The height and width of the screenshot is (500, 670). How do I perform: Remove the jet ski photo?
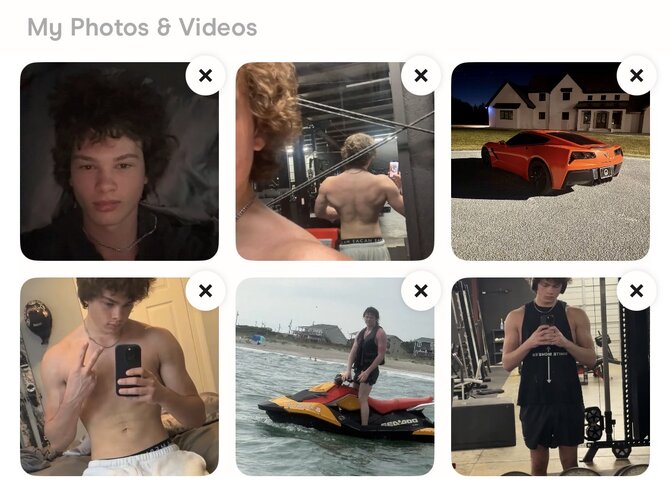421,291
